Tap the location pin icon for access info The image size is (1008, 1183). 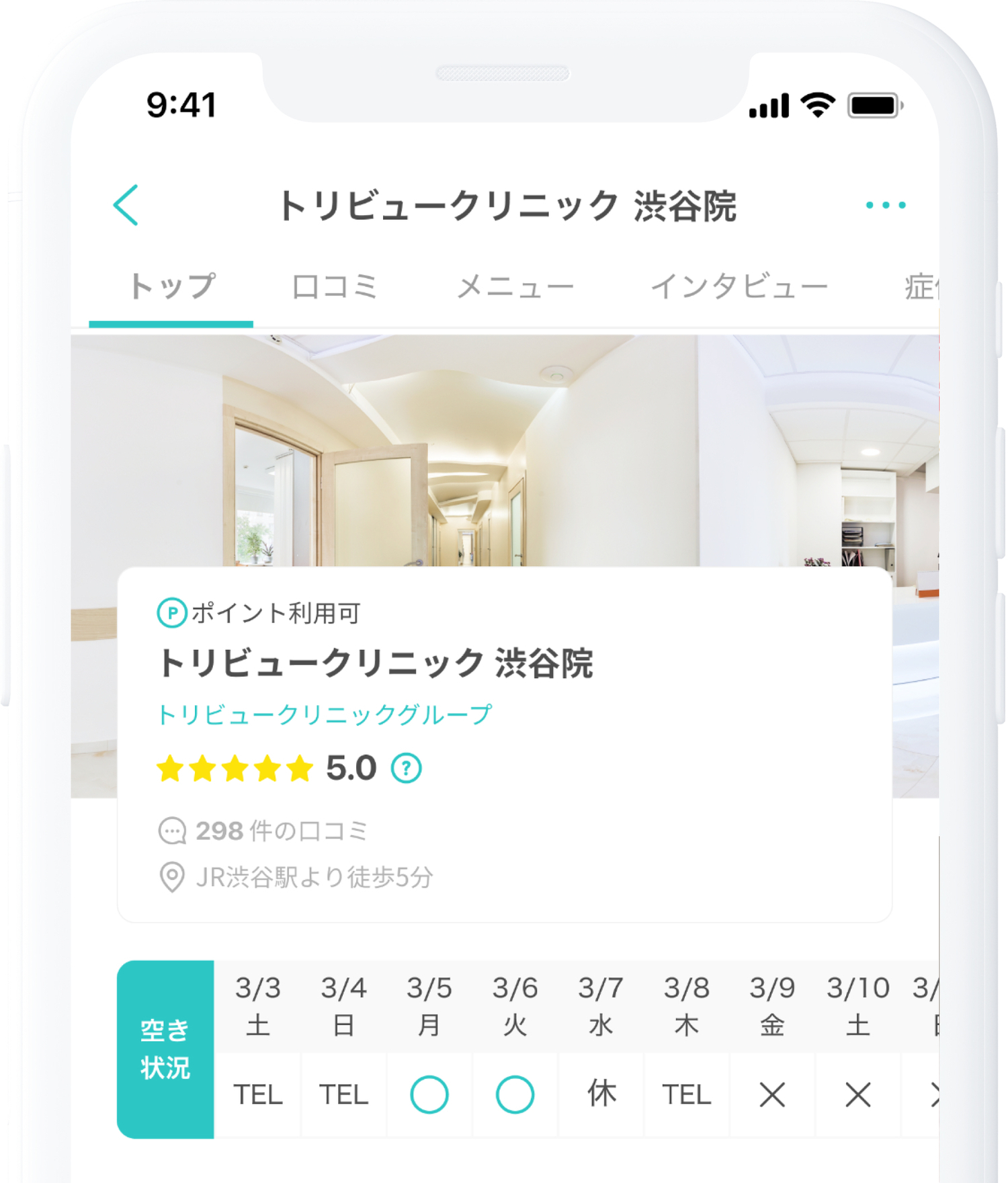pos(171,876)
